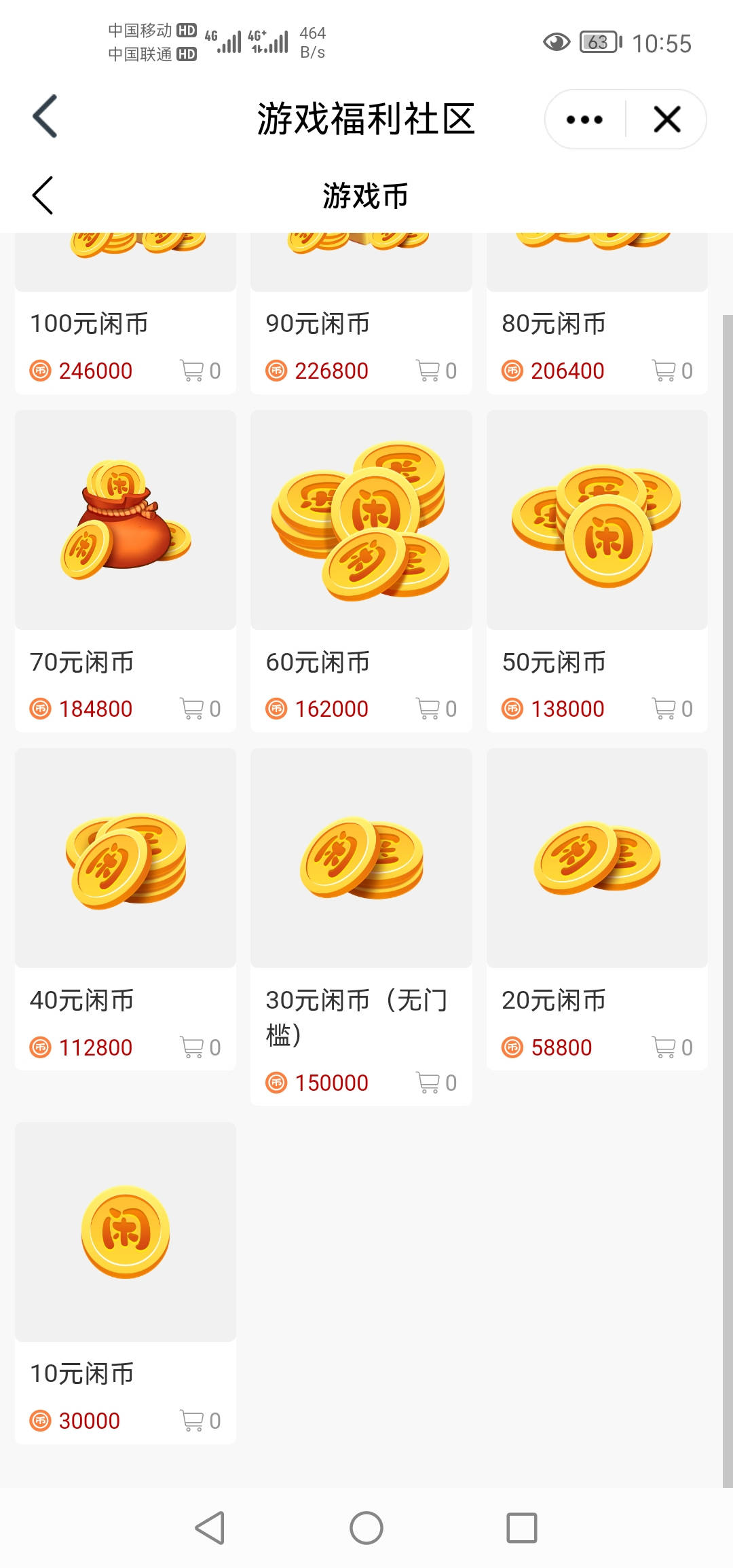View the 90元闲币 product
Screen dimensions: 733x1568
coord(361,323)
